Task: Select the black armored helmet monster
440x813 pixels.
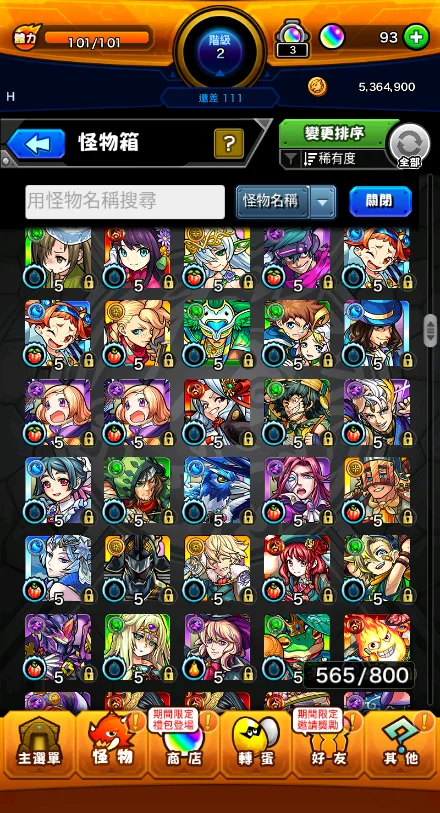Action: (x=137, y=570)
